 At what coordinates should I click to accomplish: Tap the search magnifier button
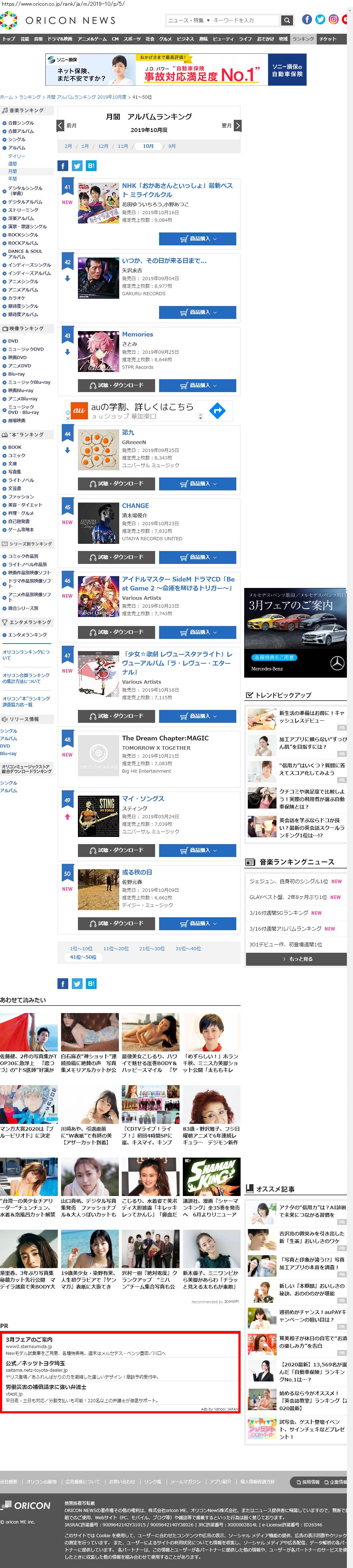point(287,20)
